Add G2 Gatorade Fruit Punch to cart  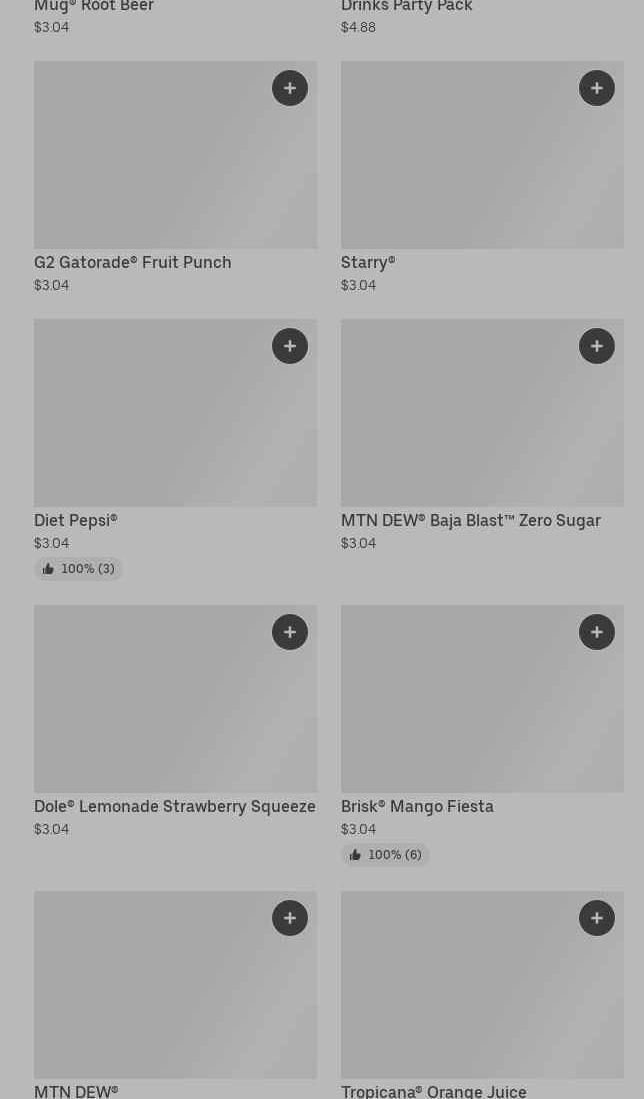pyautogui.click(x=290, y=88)
